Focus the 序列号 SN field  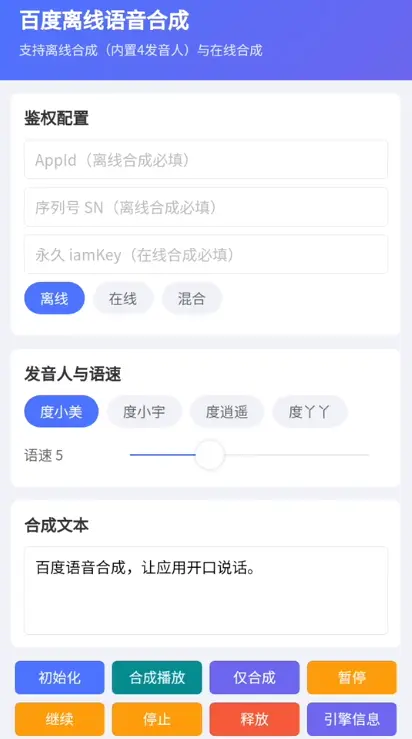(x=206, y=207)
